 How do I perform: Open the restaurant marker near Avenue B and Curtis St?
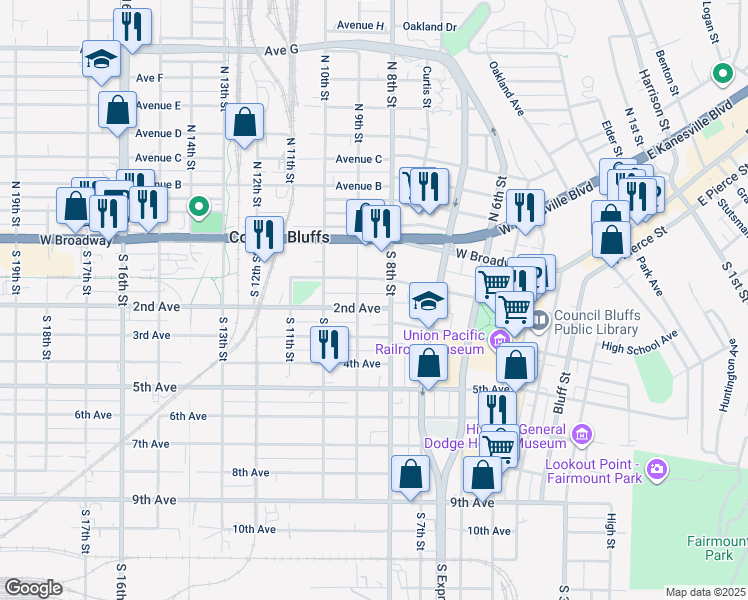pyautogui.click(x=429, y=189)
